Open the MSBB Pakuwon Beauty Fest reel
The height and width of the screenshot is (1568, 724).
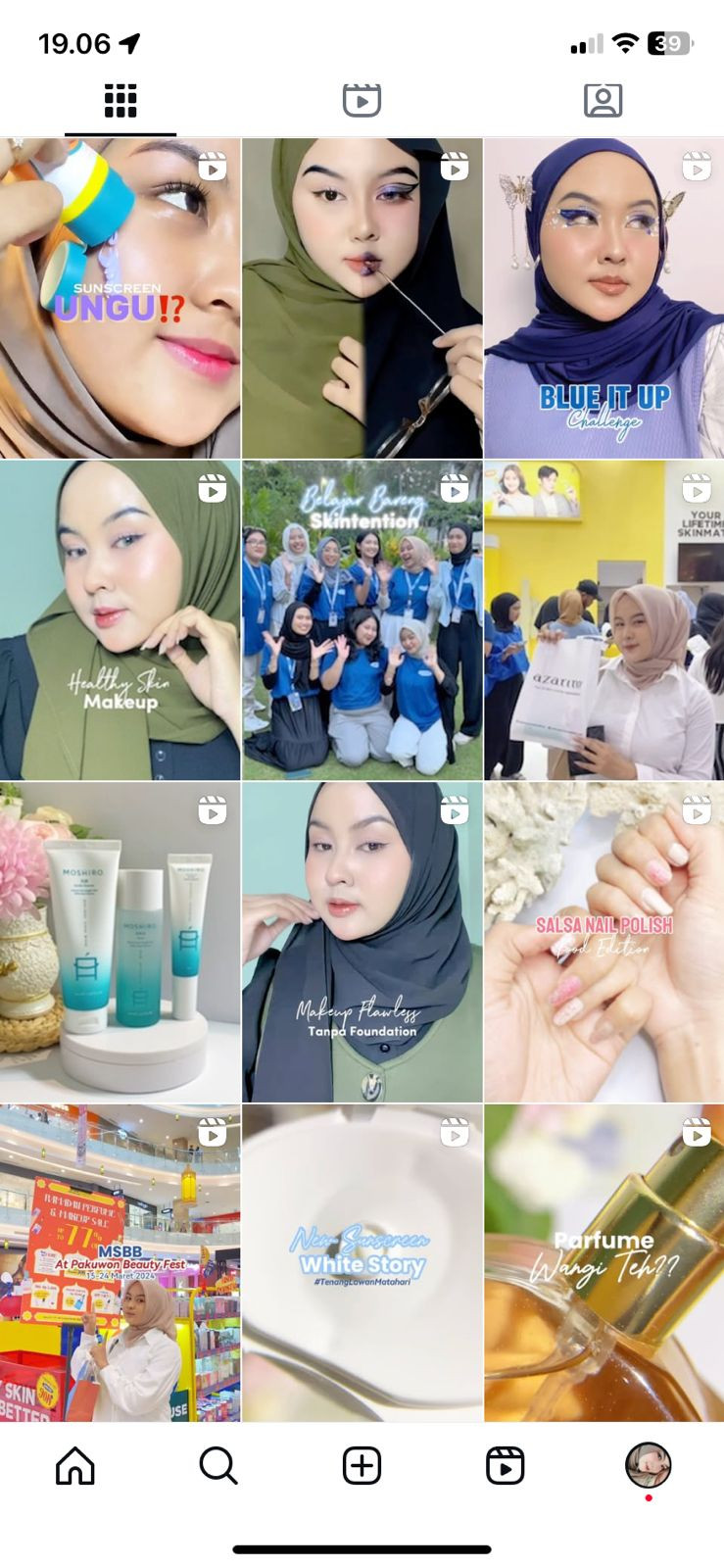pos(120,1263)
